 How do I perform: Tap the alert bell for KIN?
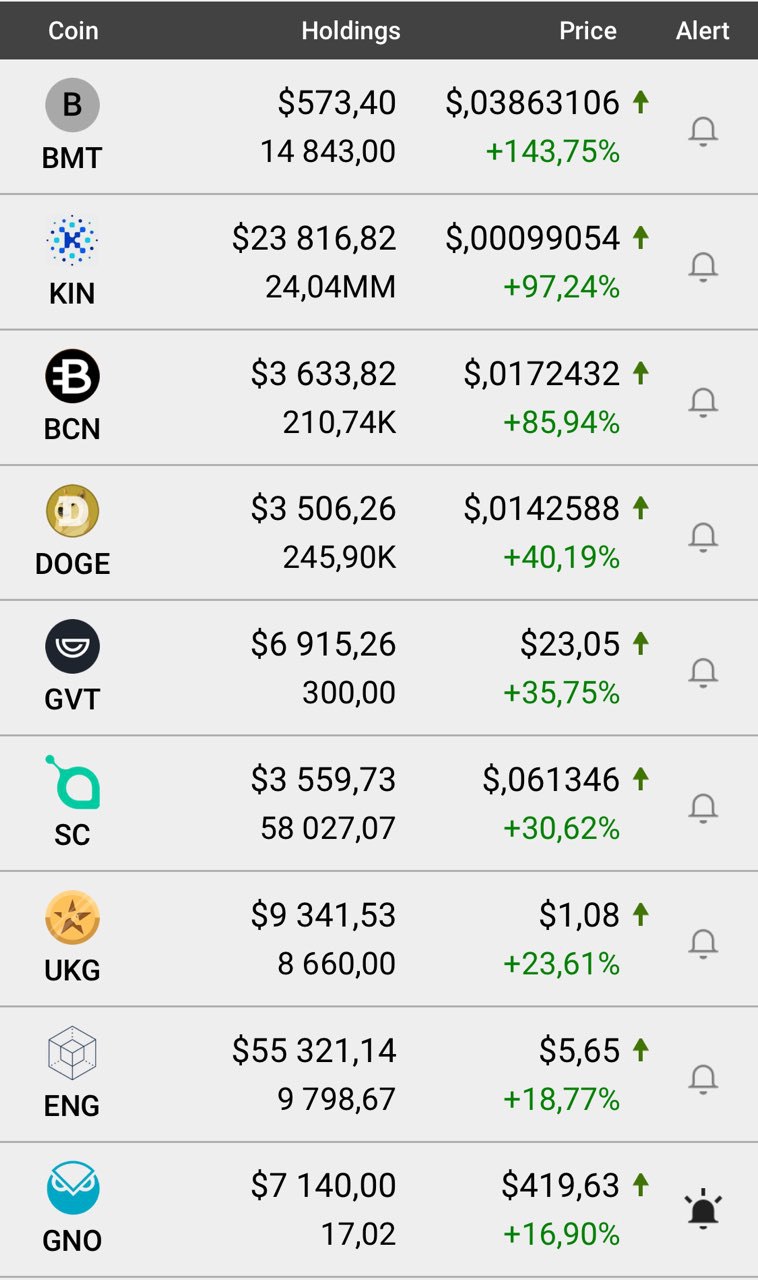tap(703, 266)
